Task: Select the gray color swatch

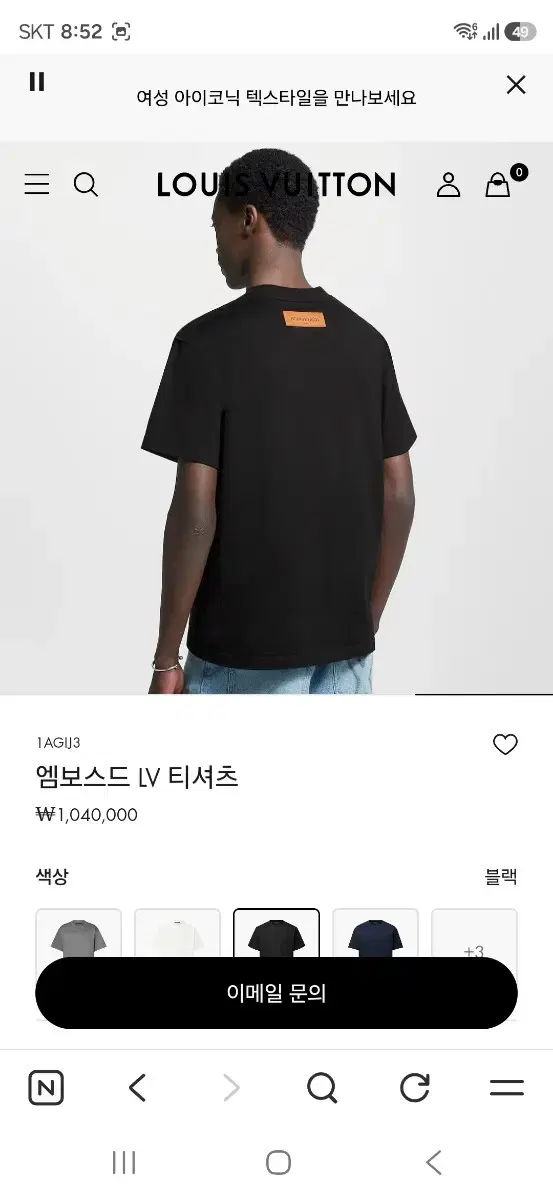Action: click(78, 934)
